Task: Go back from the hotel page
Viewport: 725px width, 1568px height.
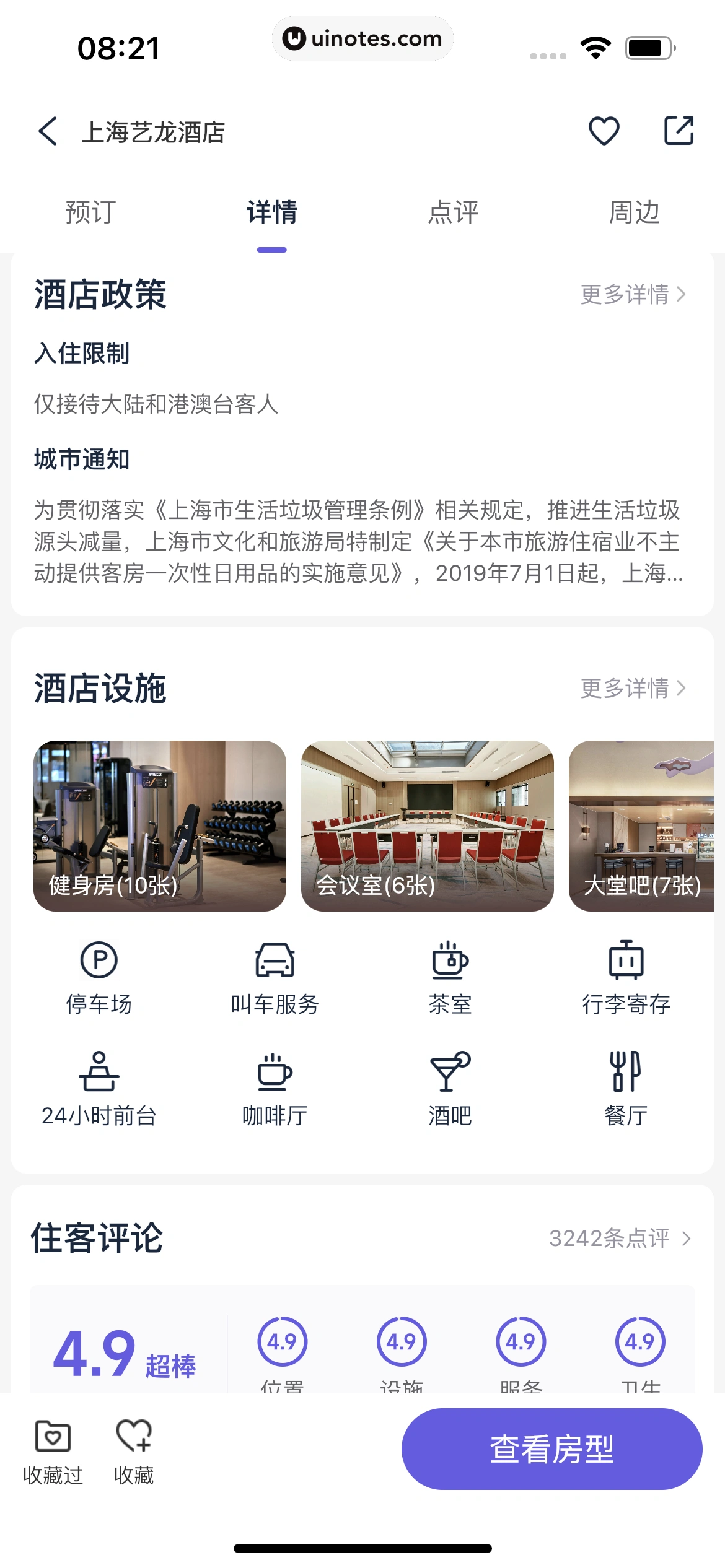Action: 48,131
